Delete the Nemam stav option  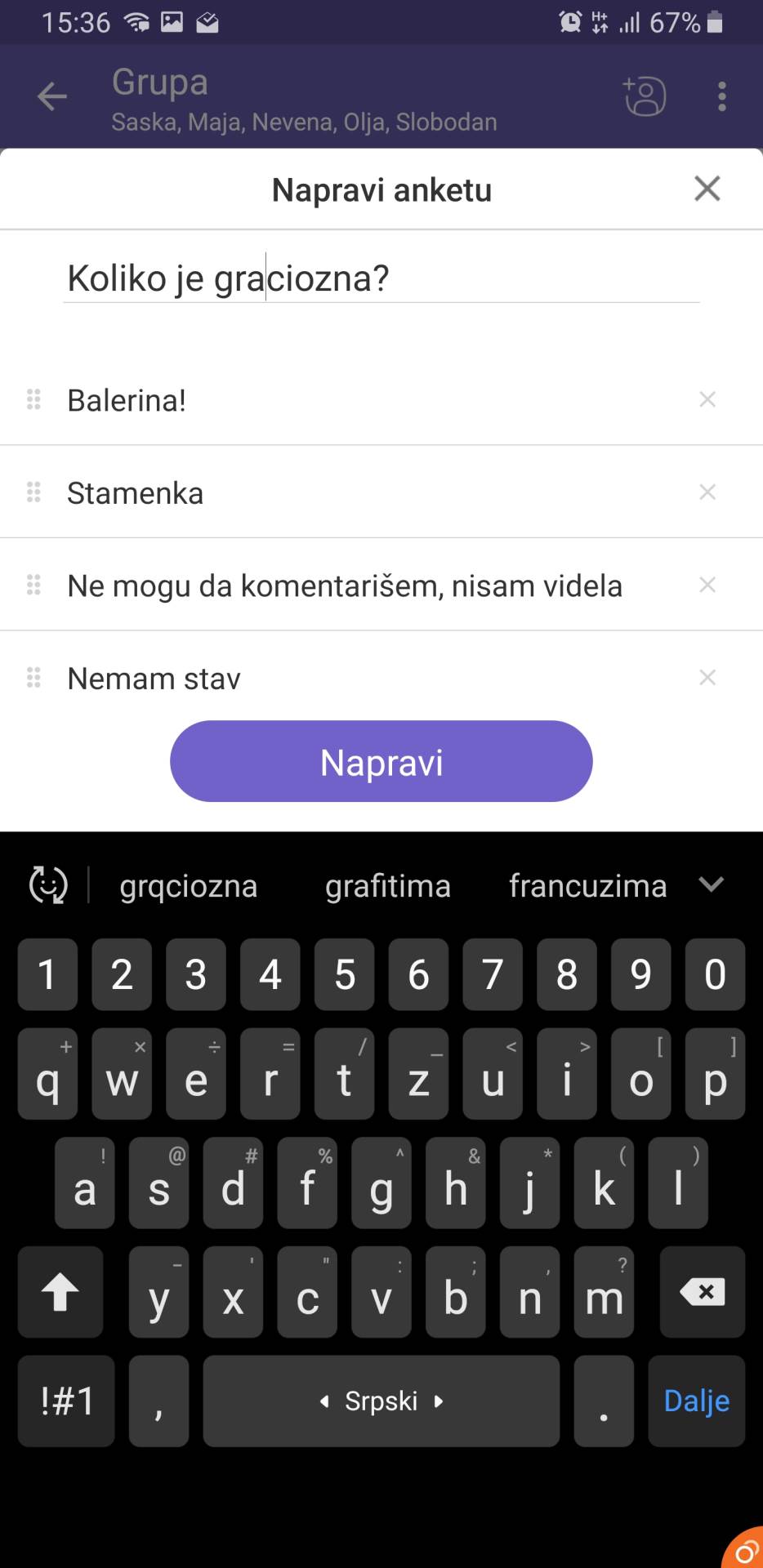pos(707,677)
